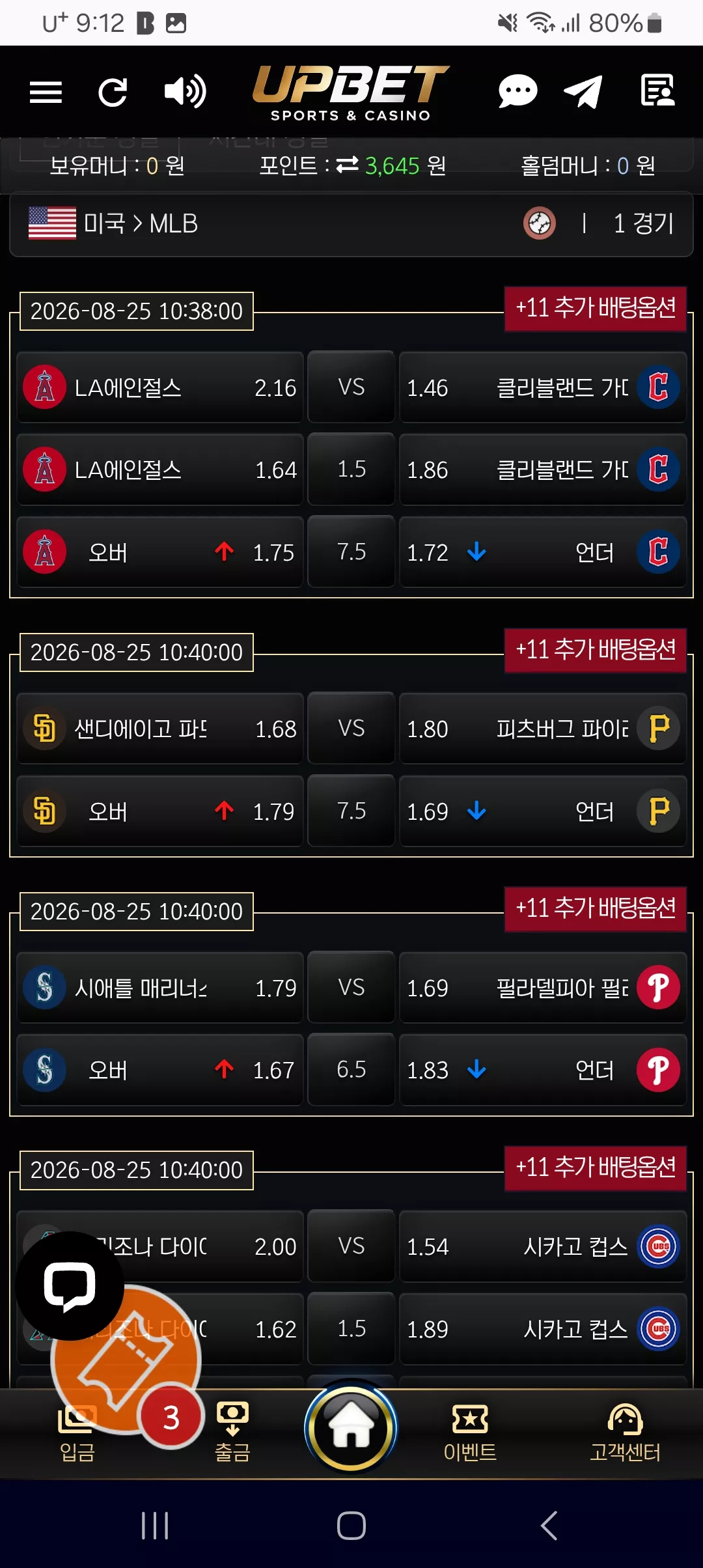Choose 언더 7.5 at 1.72
This screenshot has height=1568, width=703.
click(x=543, y=552)
